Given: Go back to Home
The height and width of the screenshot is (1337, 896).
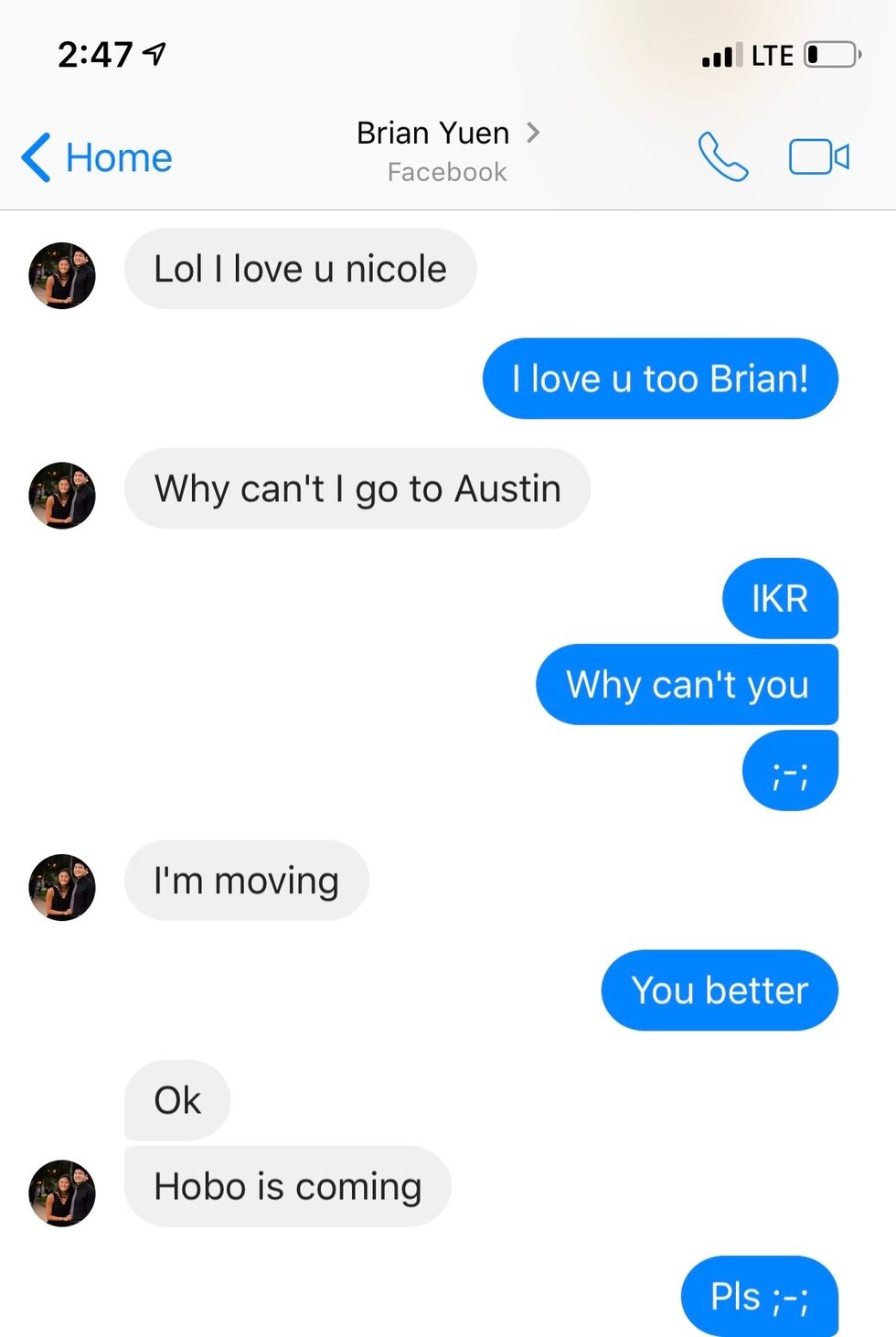Looking at the screenshot, I should tap(99, 157).
